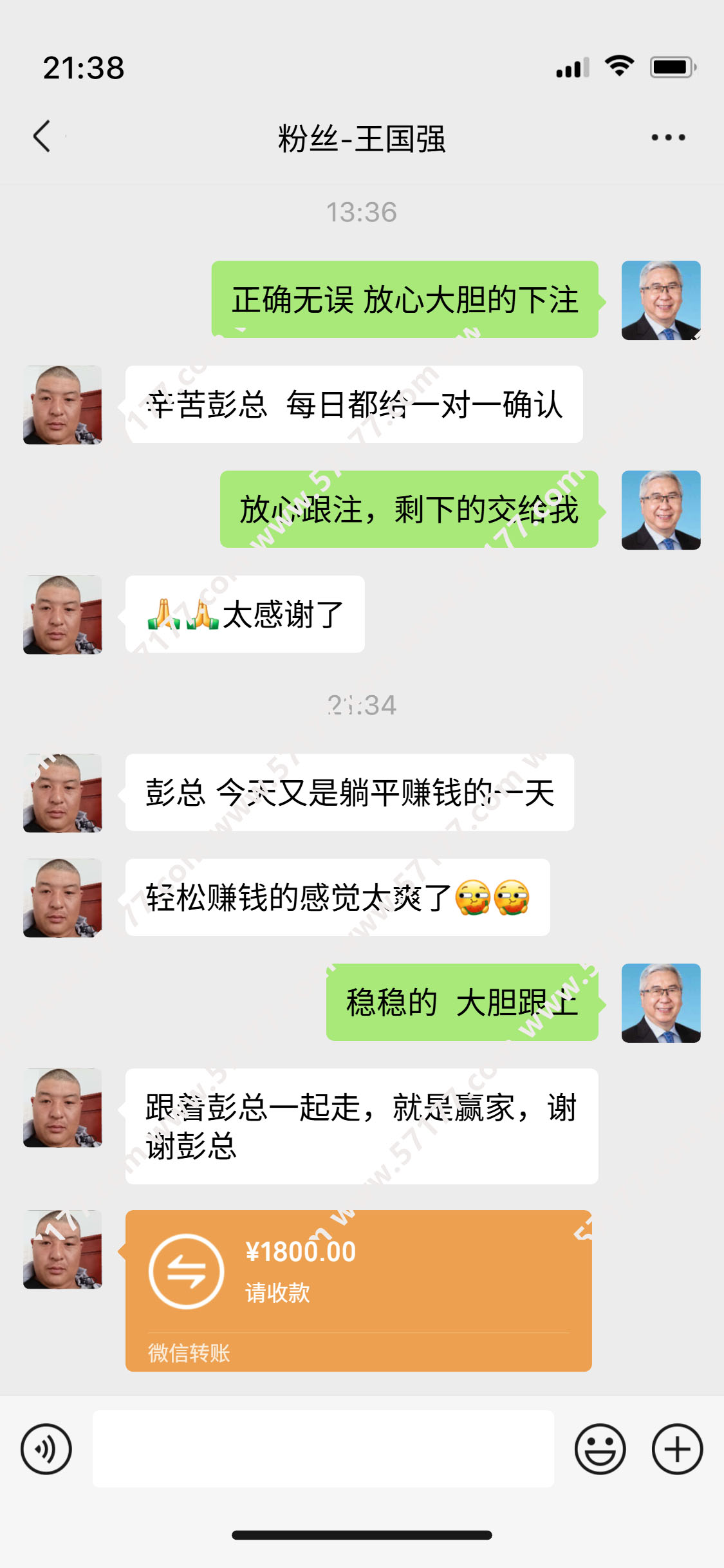
Task: Go back from the 粉丝-王国强 chat
Action: pos(42,136)
